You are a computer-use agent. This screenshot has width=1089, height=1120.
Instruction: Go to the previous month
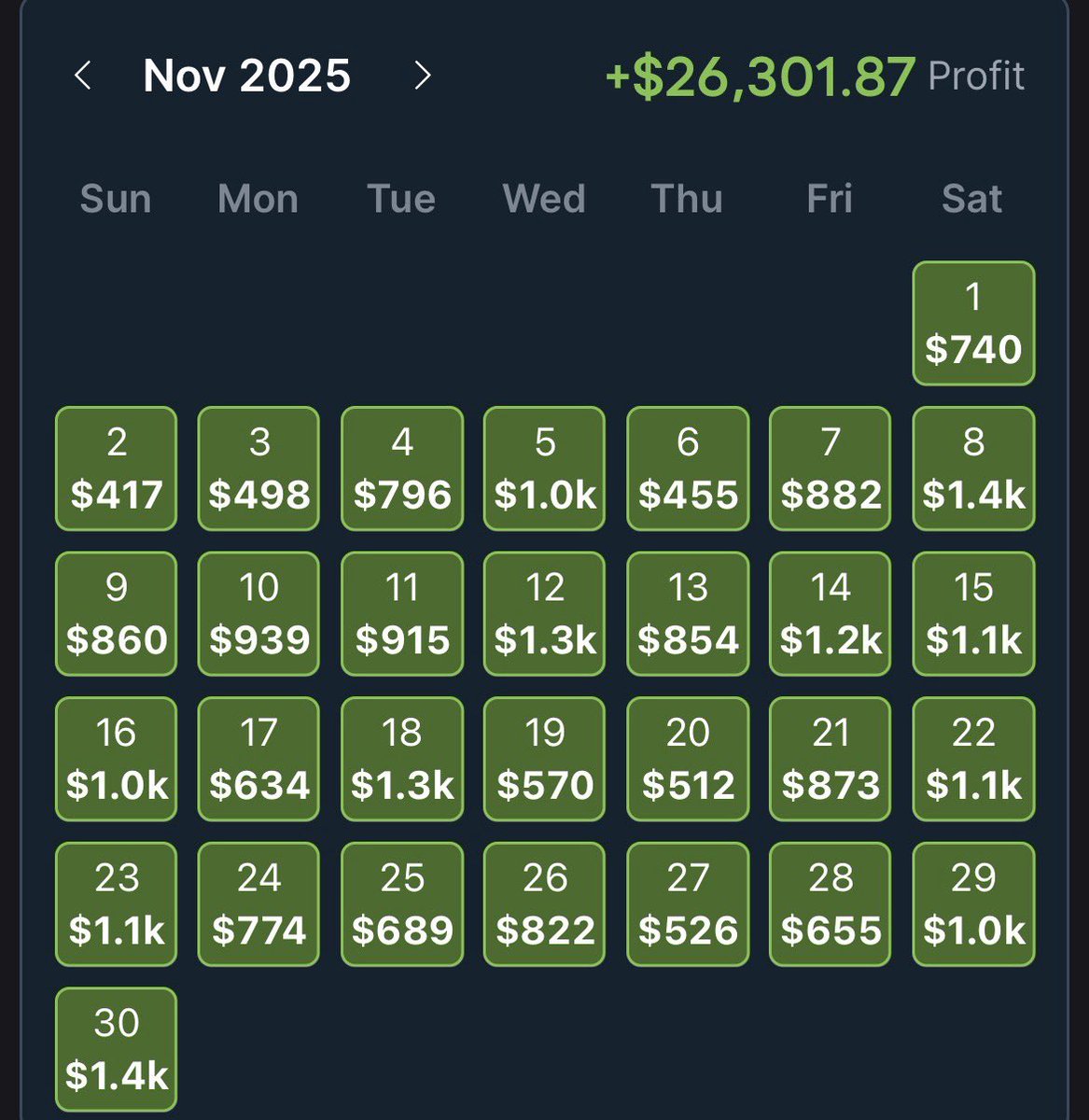(83, 76)
